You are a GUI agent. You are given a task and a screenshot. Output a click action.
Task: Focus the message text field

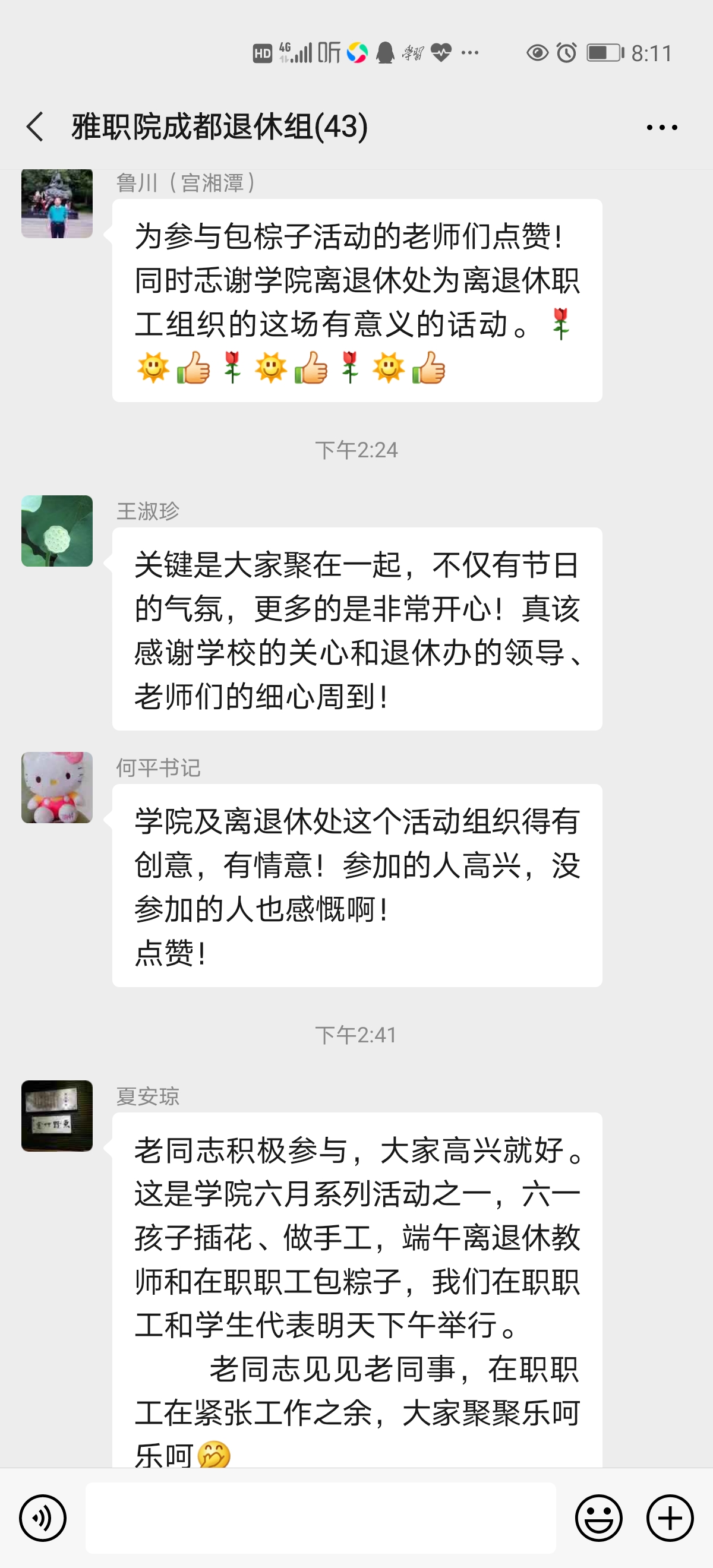[320, 1518]
